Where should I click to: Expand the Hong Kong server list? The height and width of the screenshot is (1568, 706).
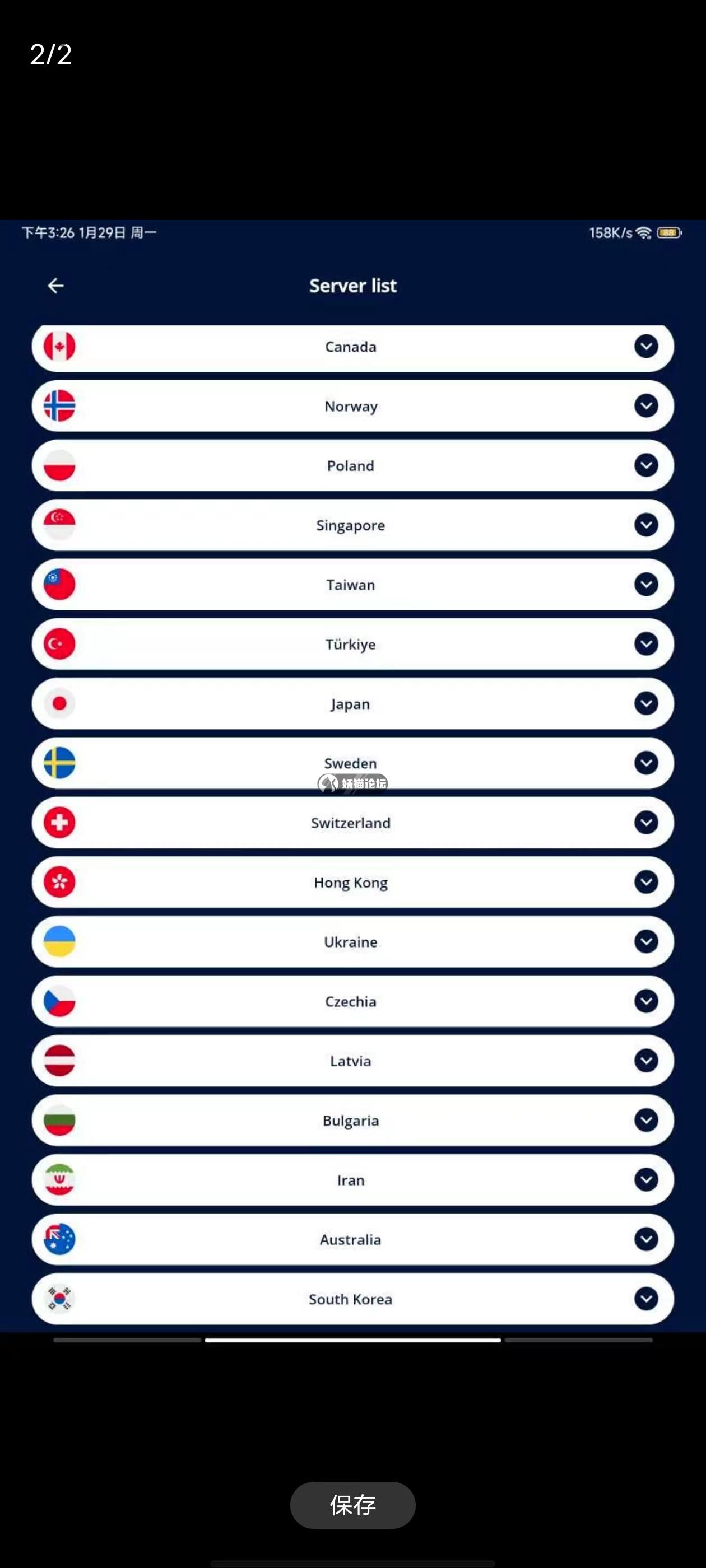pos(645,882)
